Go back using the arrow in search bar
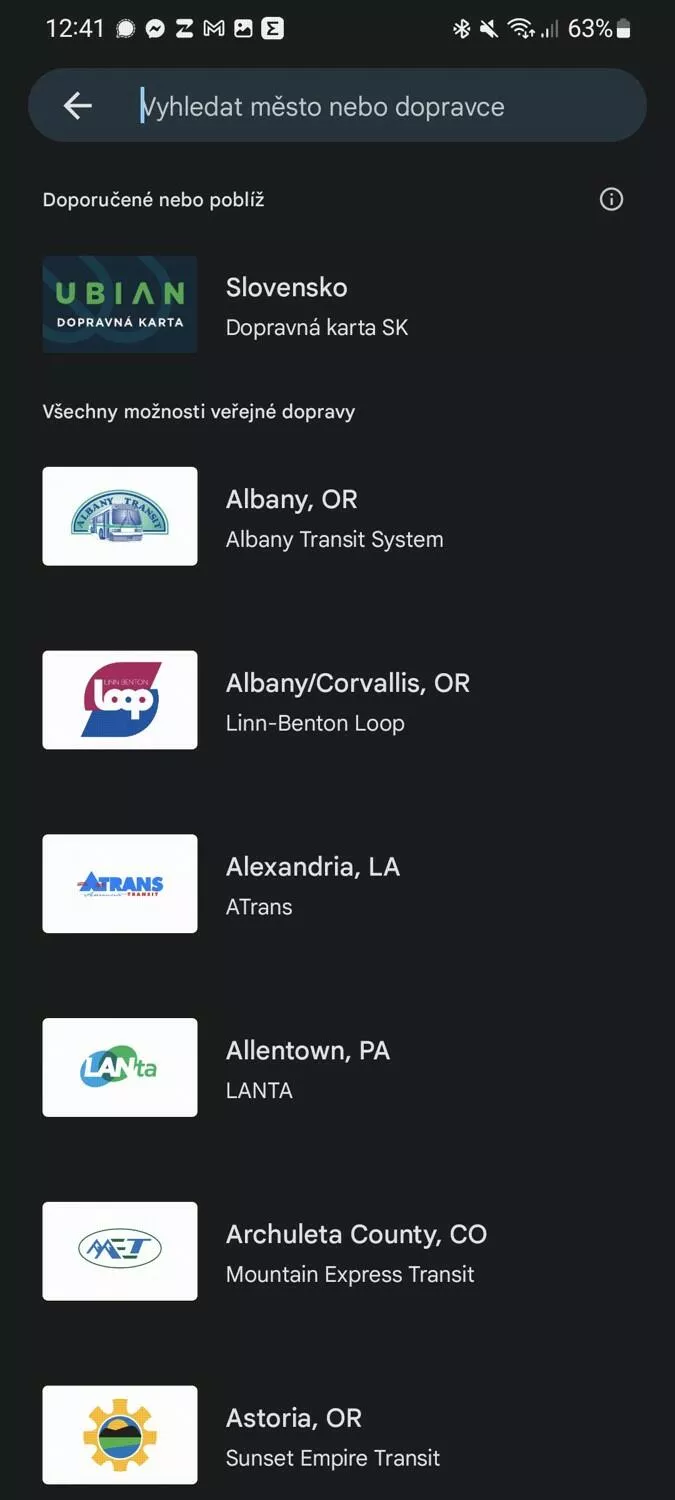The height and width of the screenshot is (1500, 675). coord(77,106)
